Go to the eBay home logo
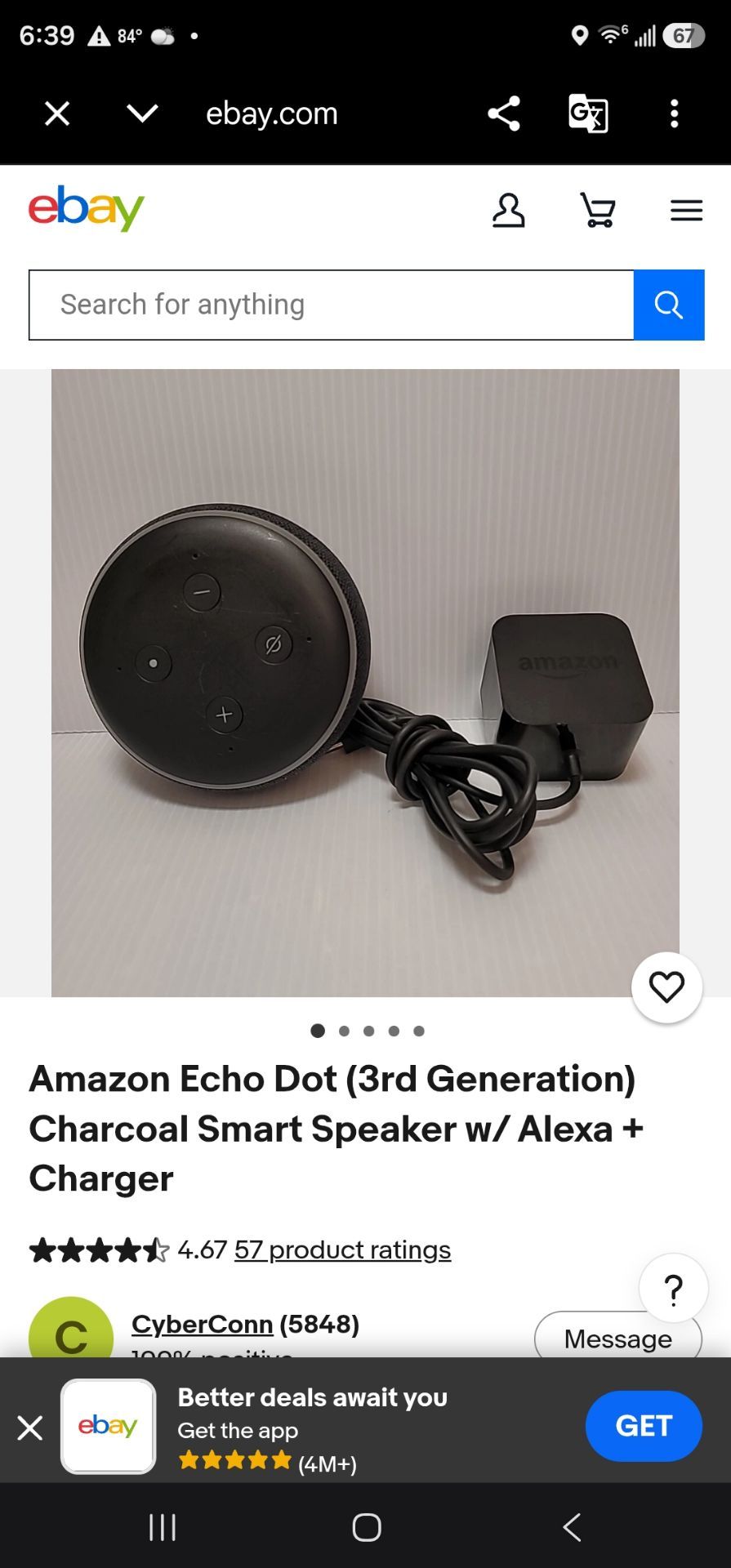731x1568 pixels. 87,208
